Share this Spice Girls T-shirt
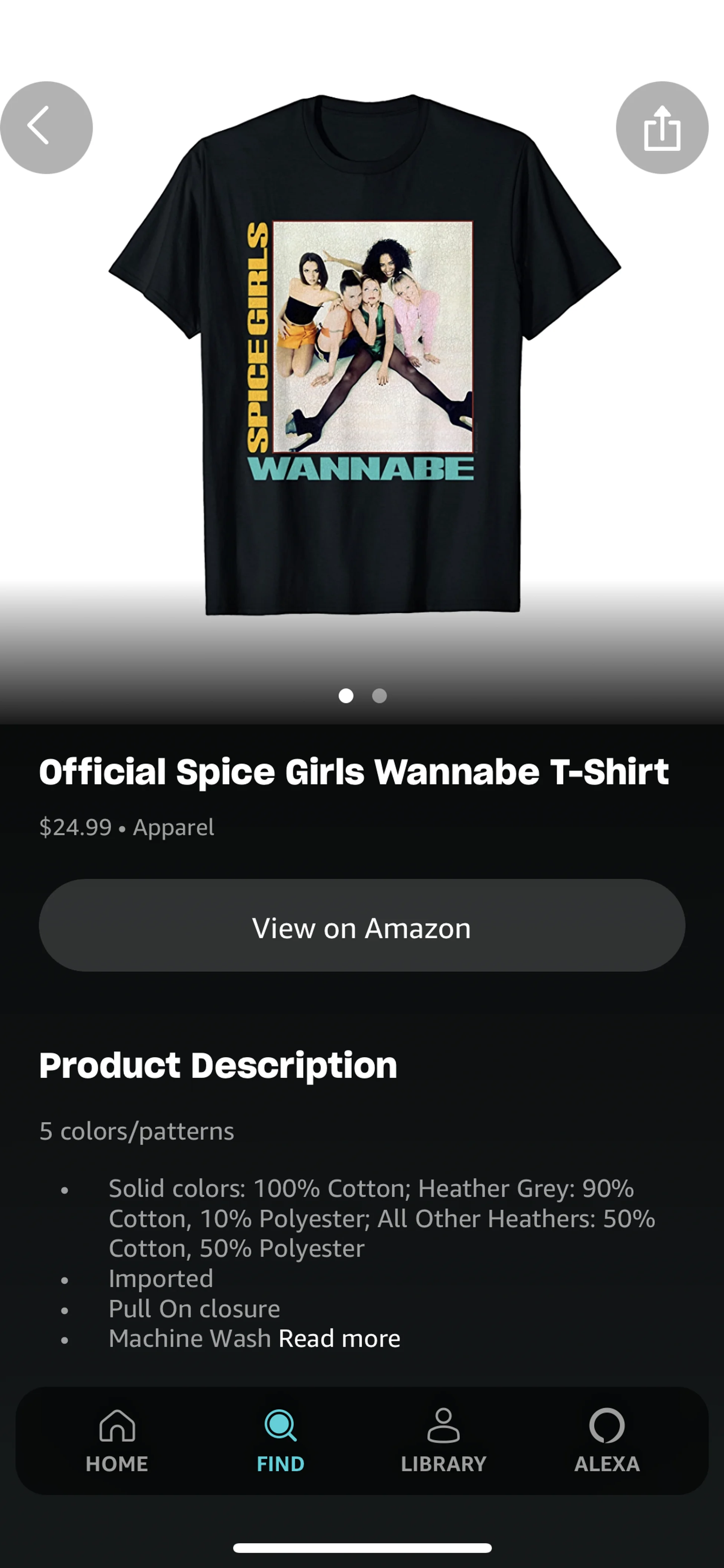724x1568 pixels. pyautogui.click(x=662, y=127)
